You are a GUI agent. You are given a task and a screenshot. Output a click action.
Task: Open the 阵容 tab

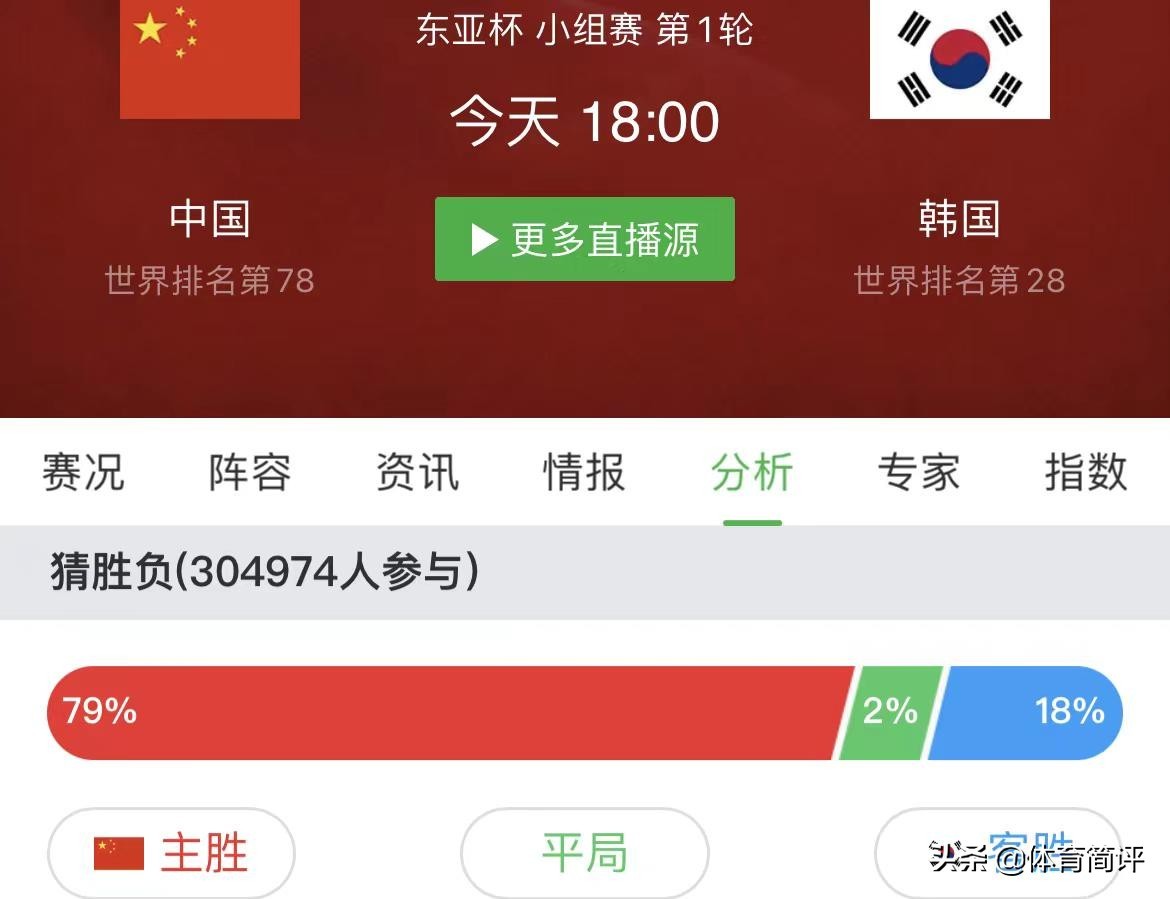tap(250, 472)
